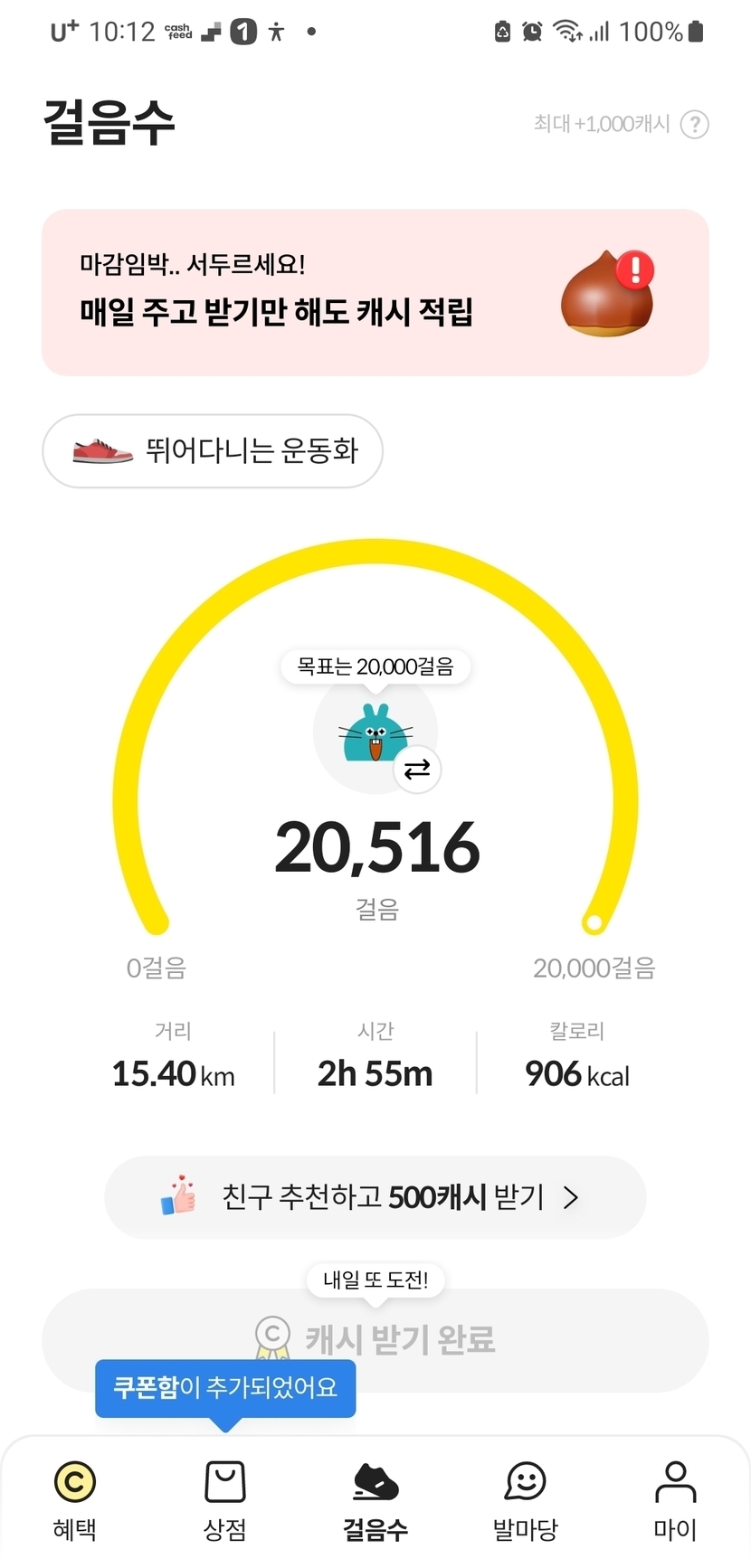Go to the 상점 tab

pyautogui.click(x=224, y=1500)
